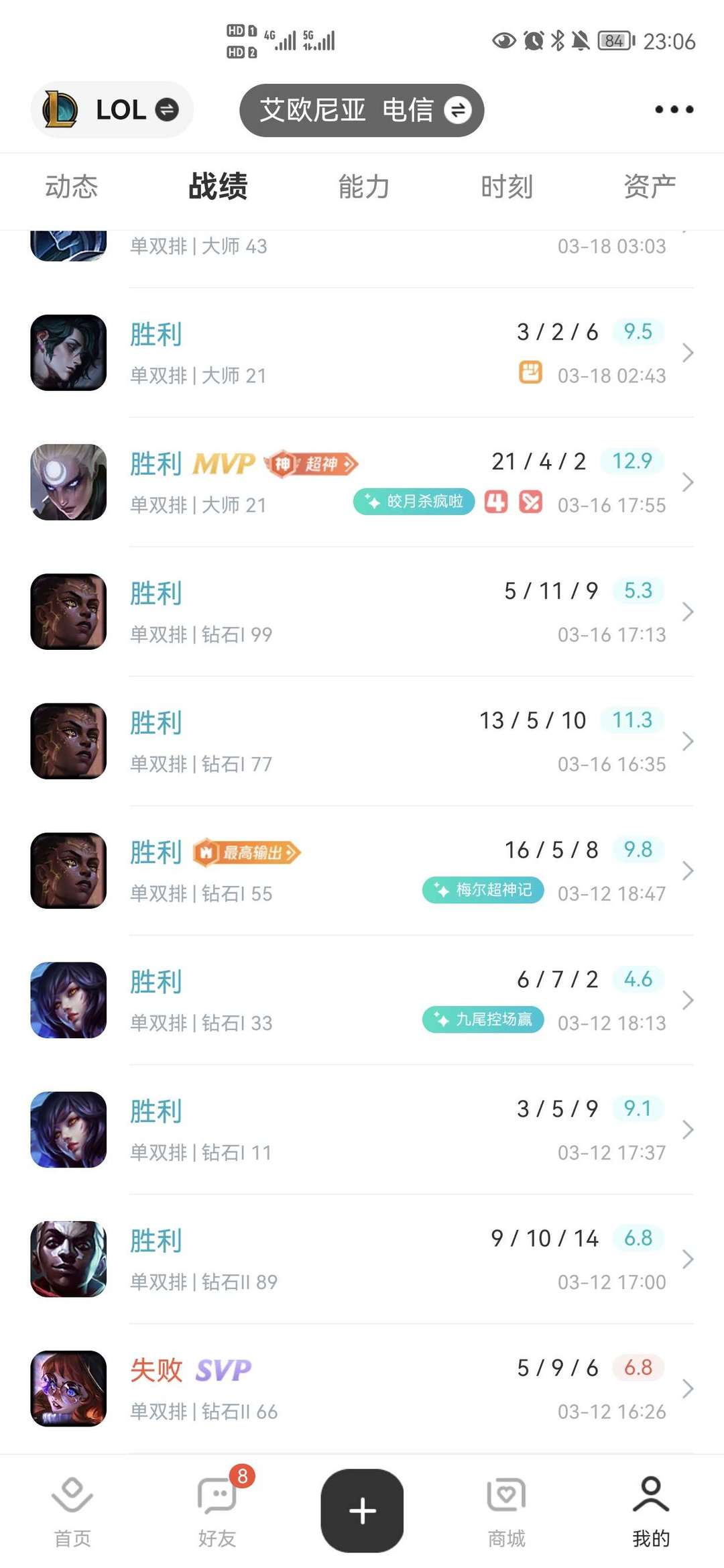Open the 商城 shop tab
Image resolution: width=724 pixels, height=1568 pixels.
[507, 1510]
